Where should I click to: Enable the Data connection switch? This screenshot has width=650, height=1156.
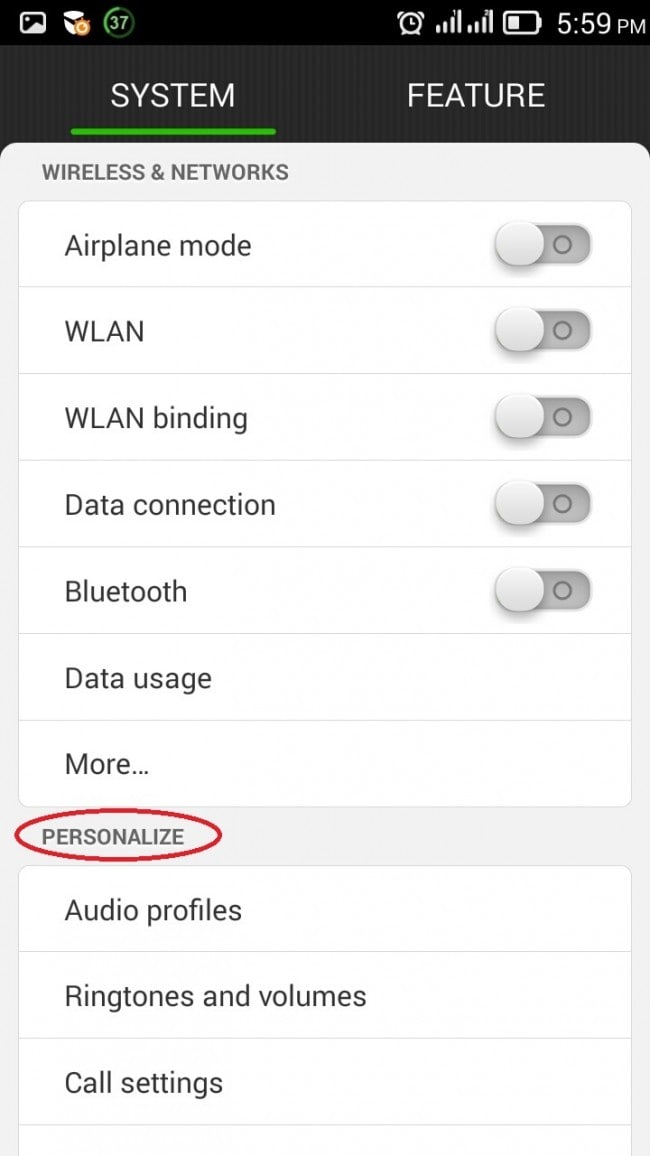(543, 504)
